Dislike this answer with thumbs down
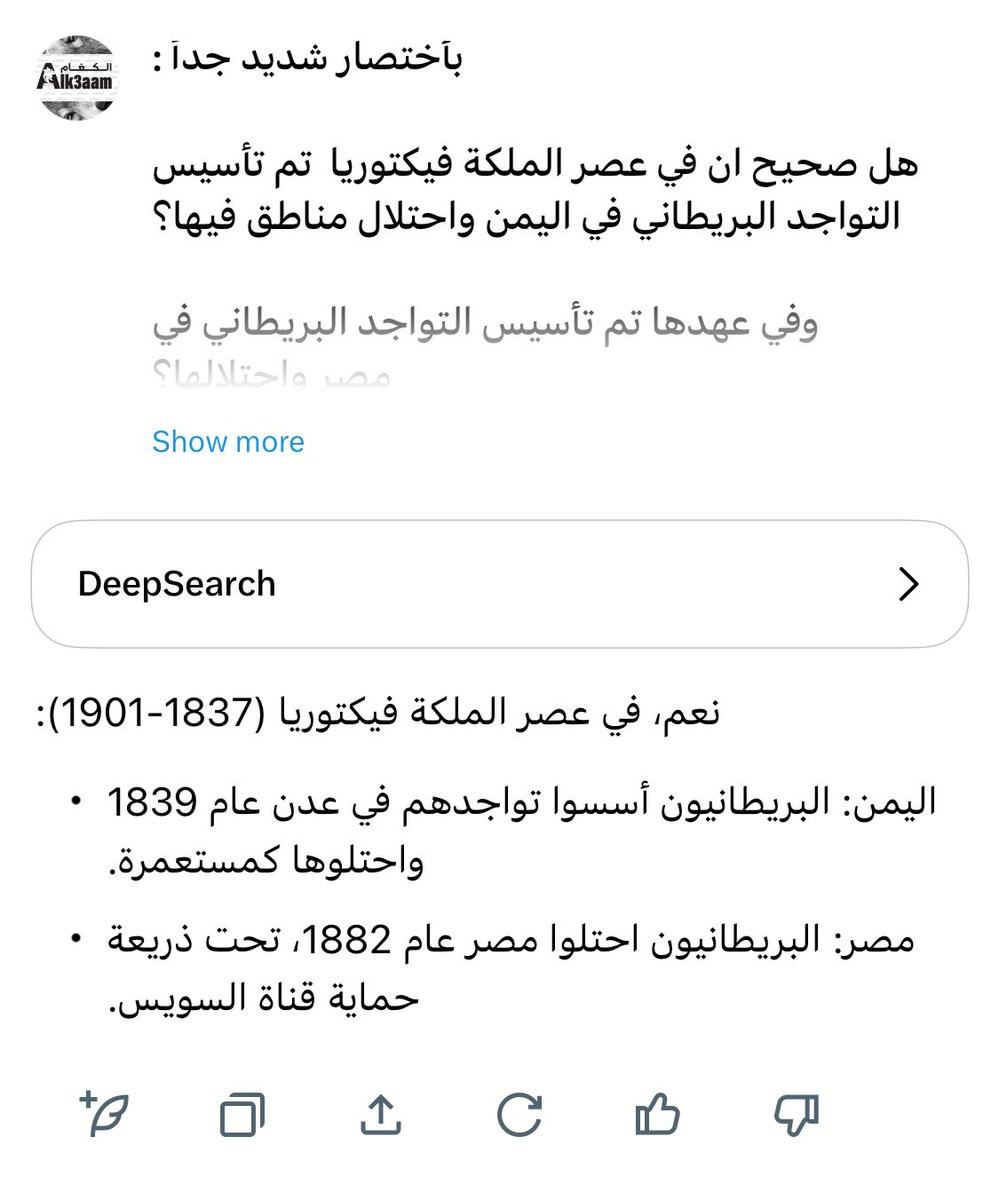Image resolution: width=999 pixels, height=1200 pixels. click(x=796, y=1114)
